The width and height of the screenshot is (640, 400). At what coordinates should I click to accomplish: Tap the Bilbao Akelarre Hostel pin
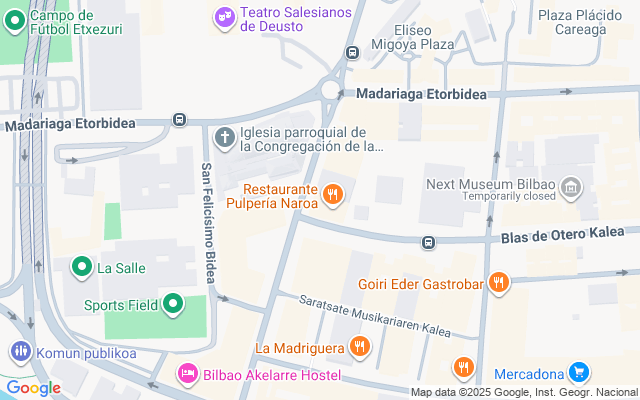click(x=188, y=373)
